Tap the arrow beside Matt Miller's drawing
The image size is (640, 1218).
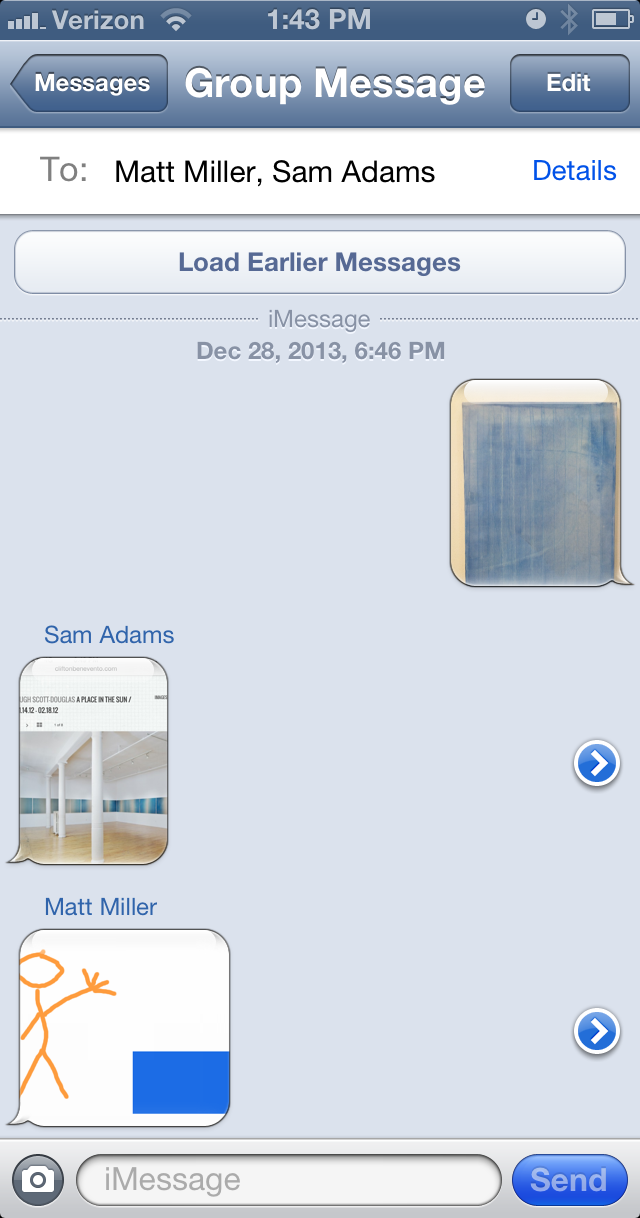597,1031
